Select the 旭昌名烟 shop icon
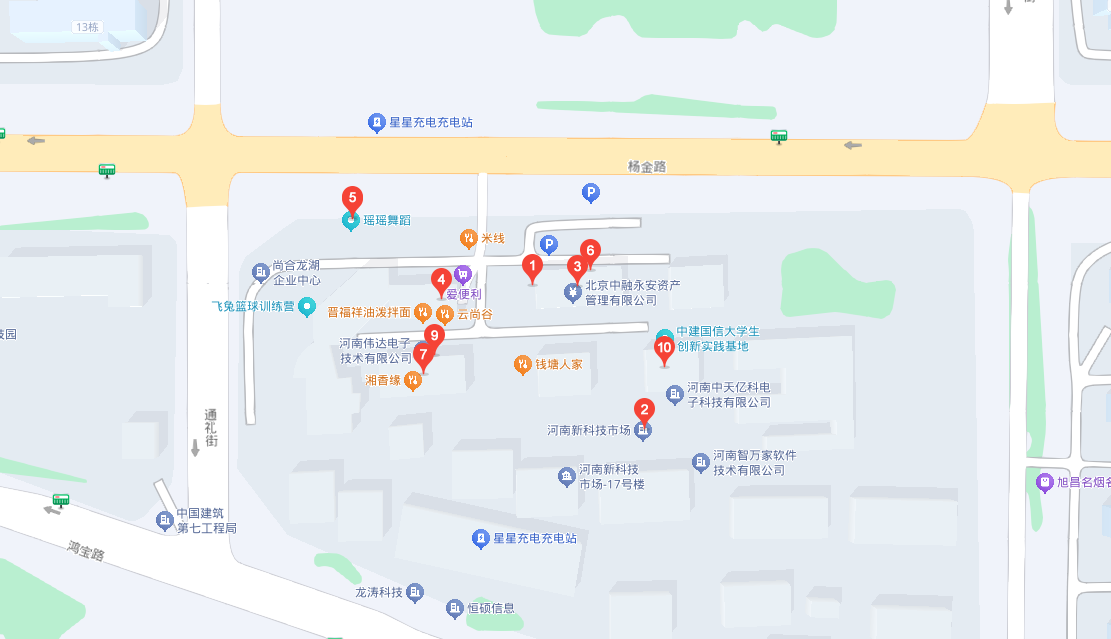The height and width of the screenshot is (639, 1111). pyautogui.click(x=1045, y=482)
